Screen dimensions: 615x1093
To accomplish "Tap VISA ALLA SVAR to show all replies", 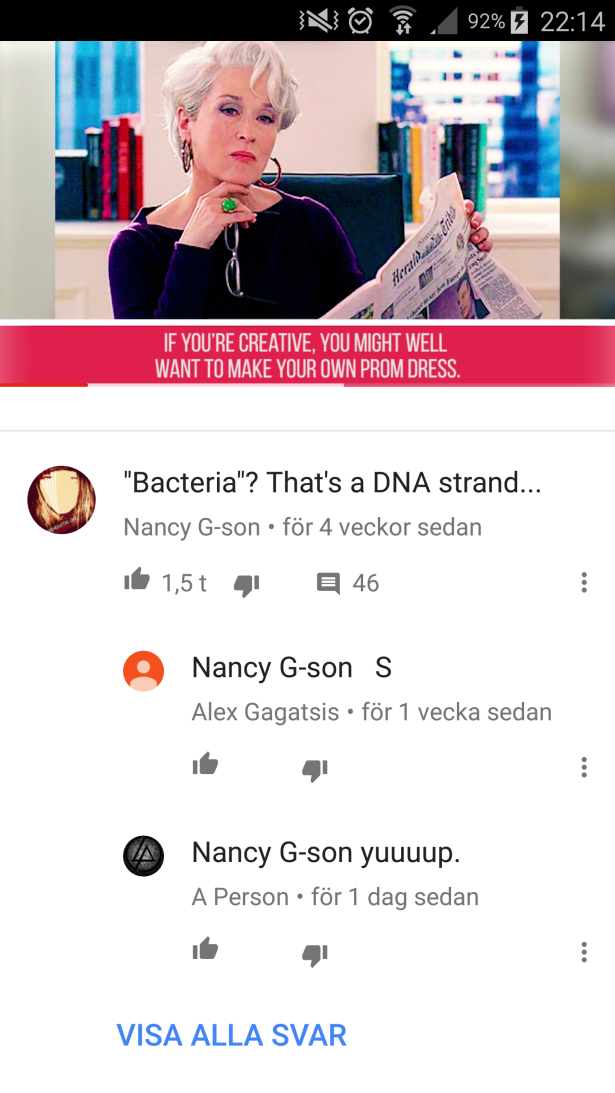I will 232,1035.
